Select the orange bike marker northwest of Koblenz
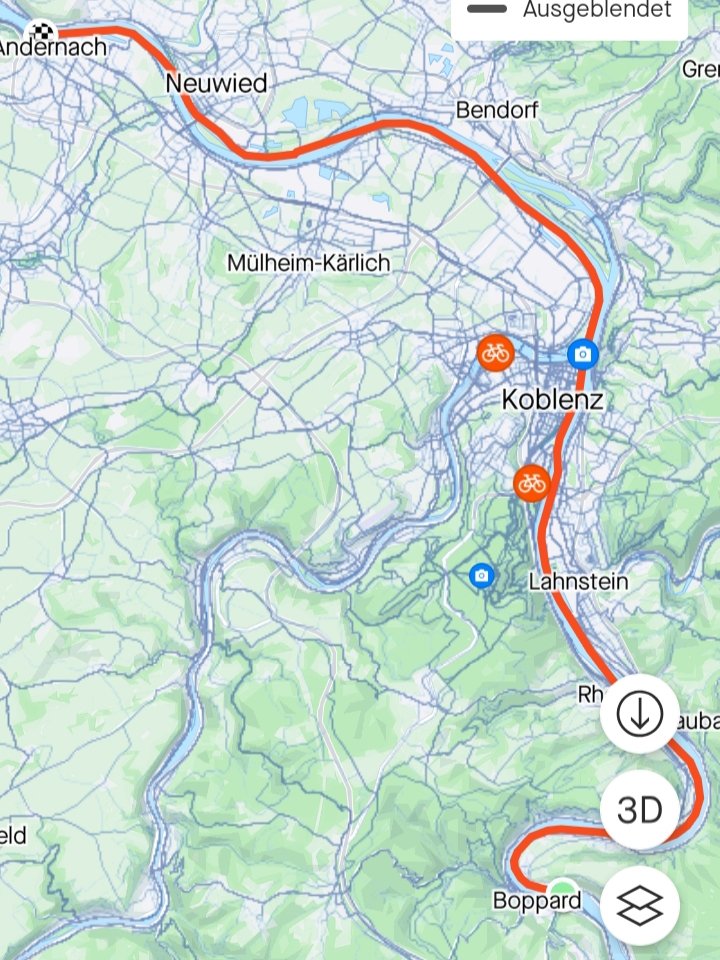Screen dimensions: 720x960 click(x=495, y=351)
